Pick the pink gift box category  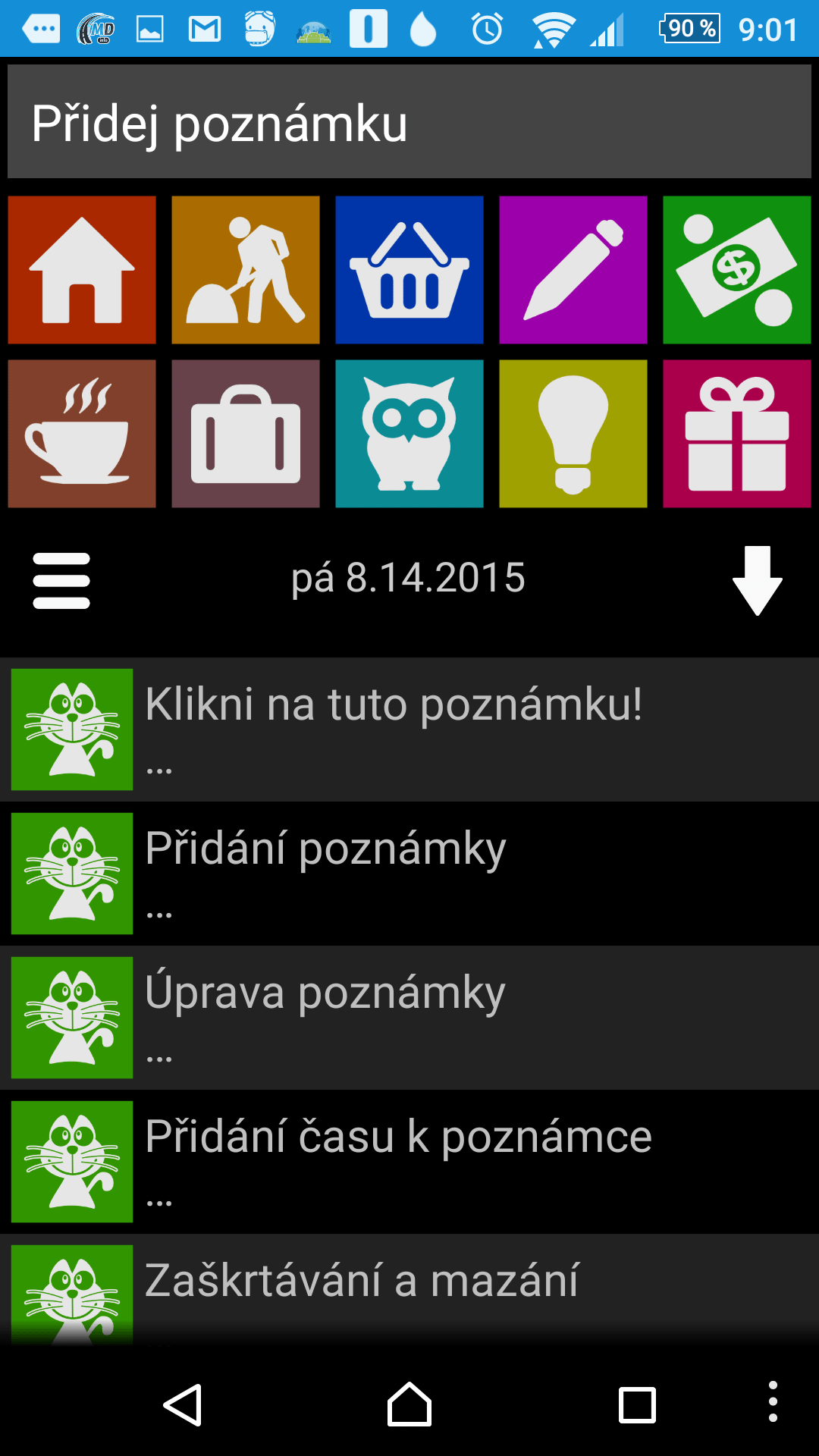[x=737, y=434]
